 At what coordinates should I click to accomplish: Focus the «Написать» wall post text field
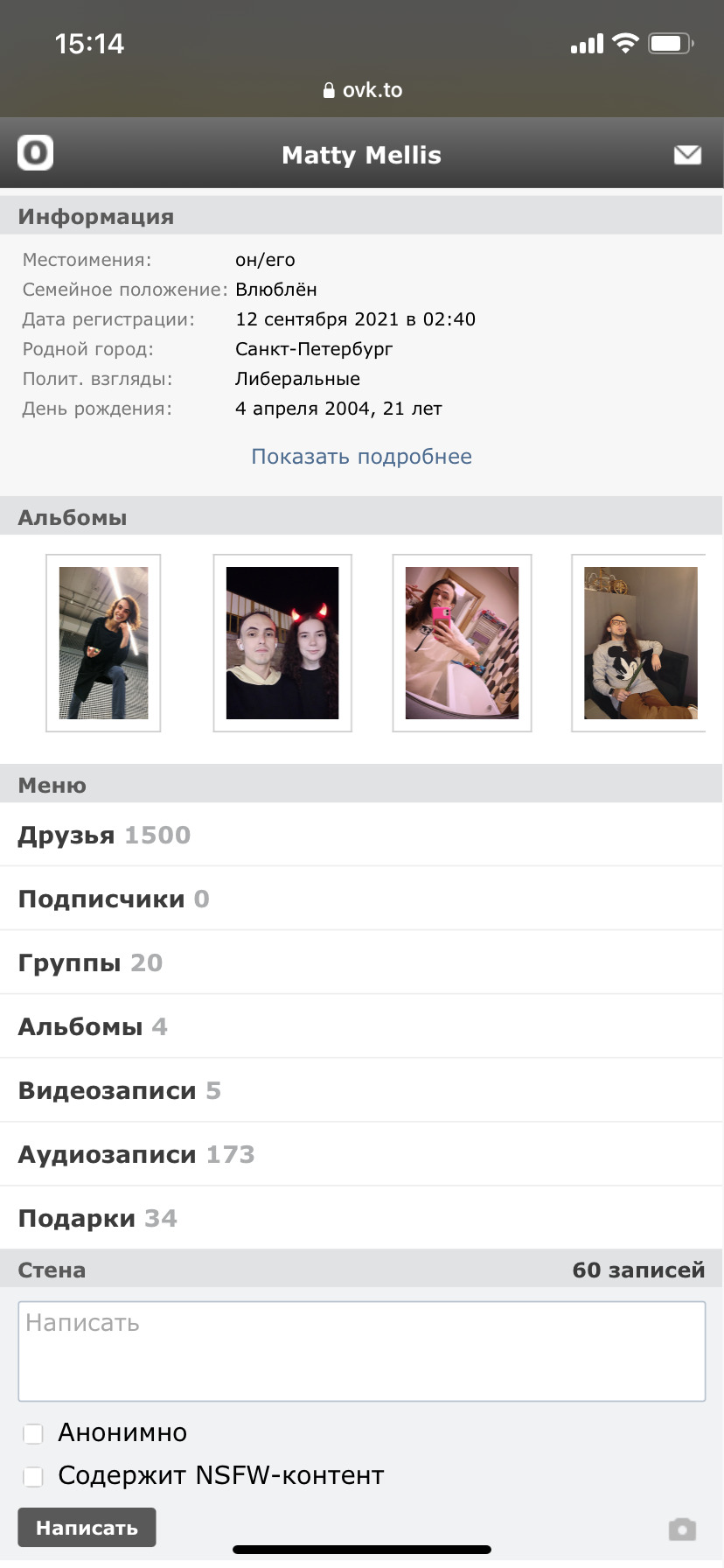[x=361, y=1351]
